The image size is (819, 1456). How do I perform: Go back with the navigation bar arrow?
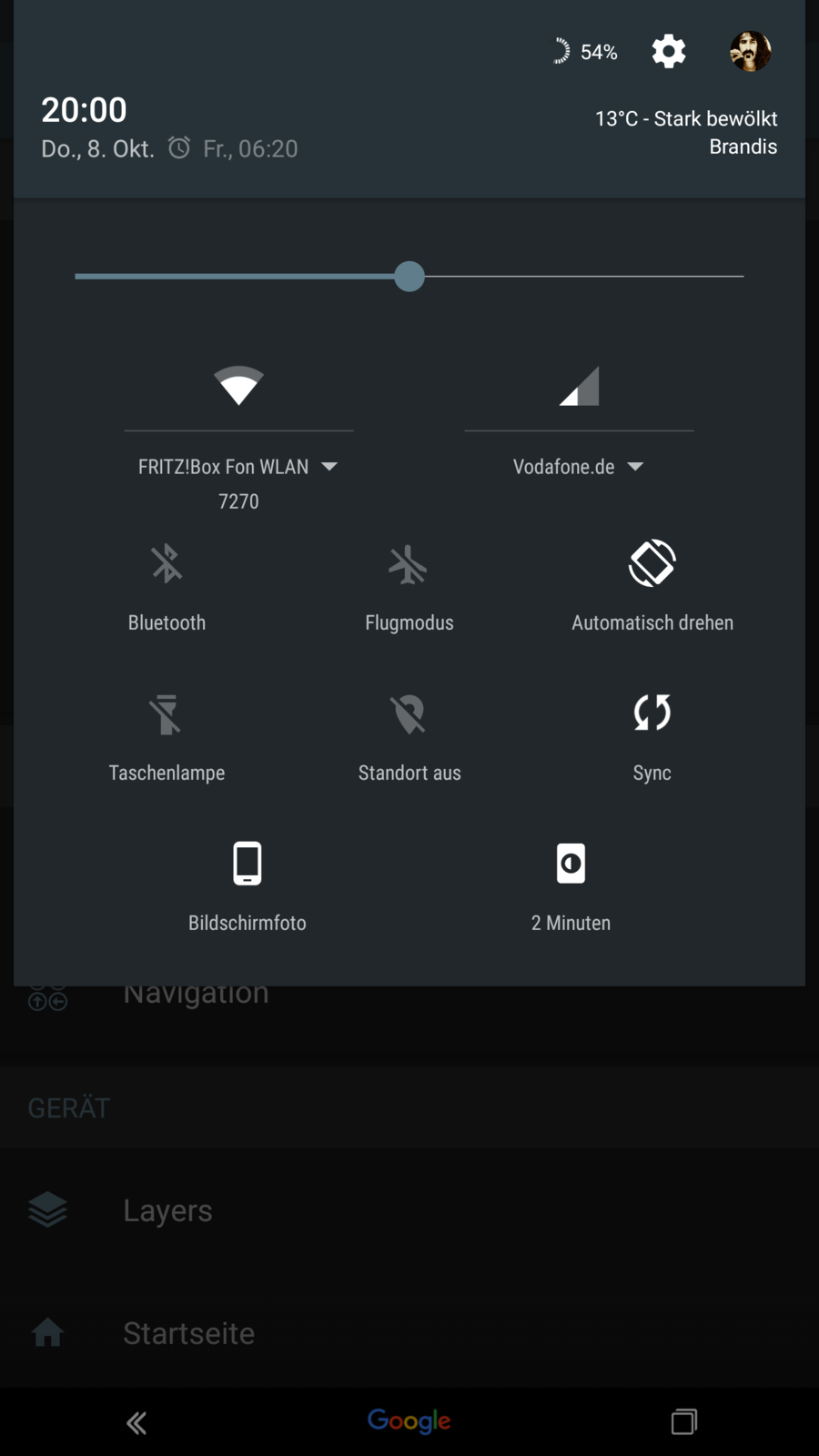(136, 1422)
